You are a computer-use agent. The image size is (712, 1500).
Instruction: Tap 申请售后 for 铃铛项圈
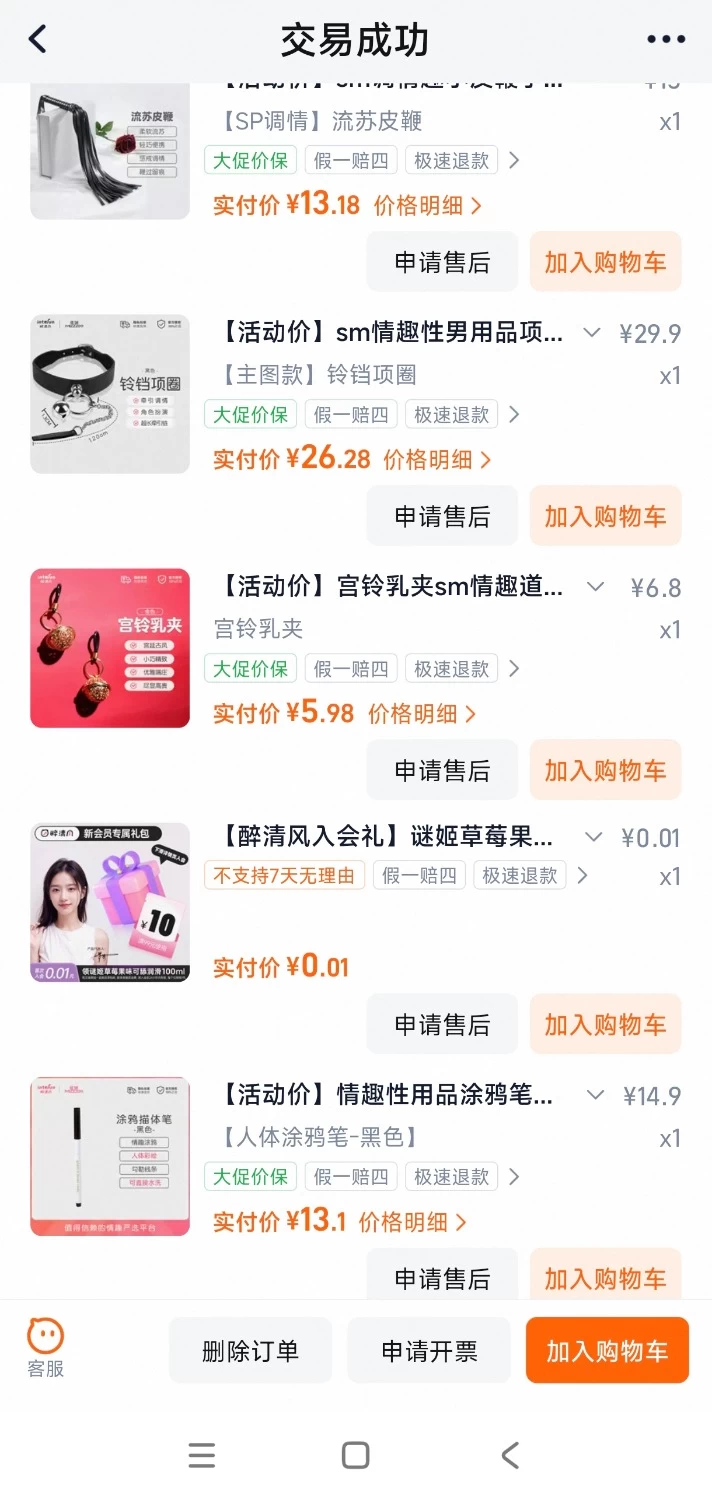point(442,517)
